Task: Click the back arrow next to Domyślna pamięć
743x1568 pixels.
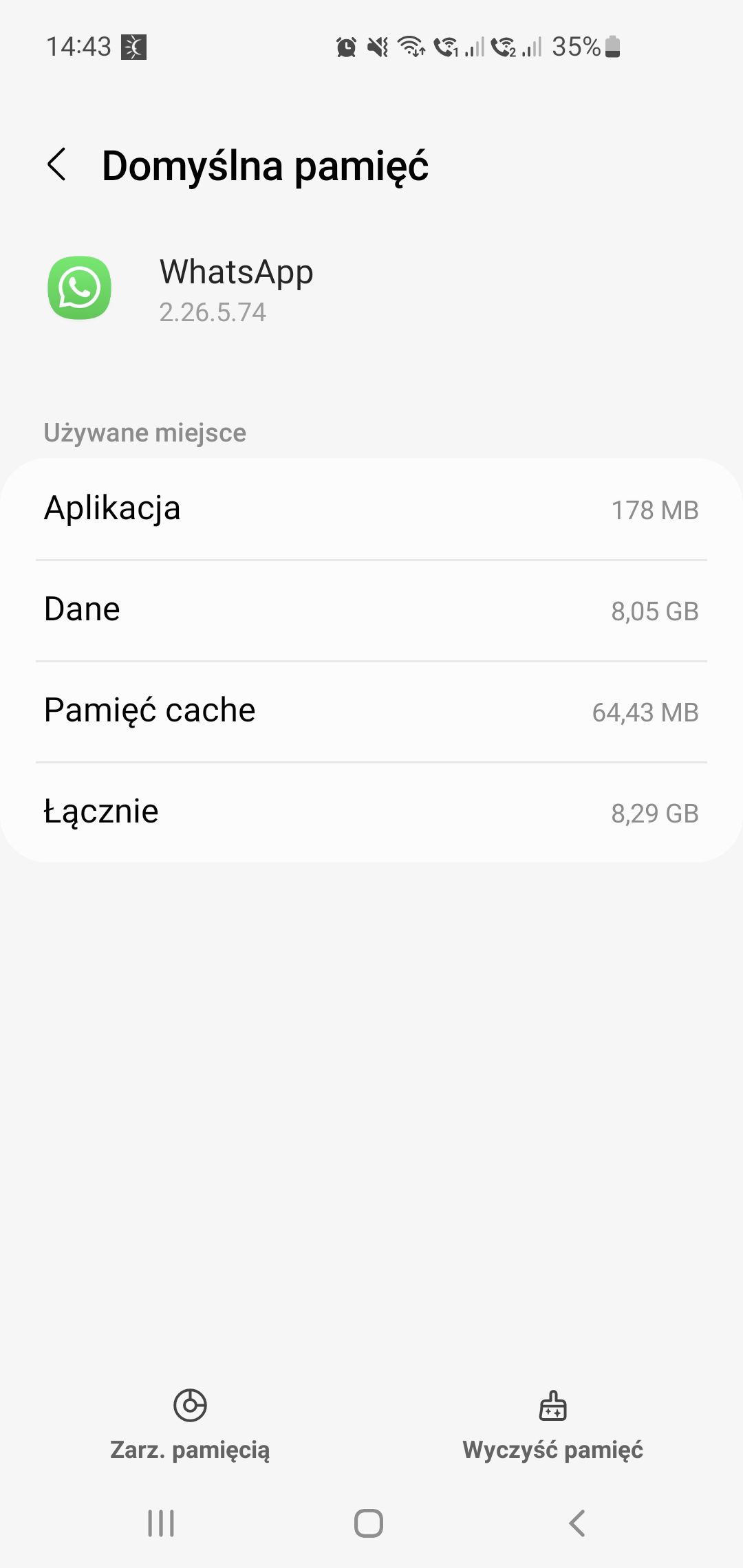Action: coord(56,165)
